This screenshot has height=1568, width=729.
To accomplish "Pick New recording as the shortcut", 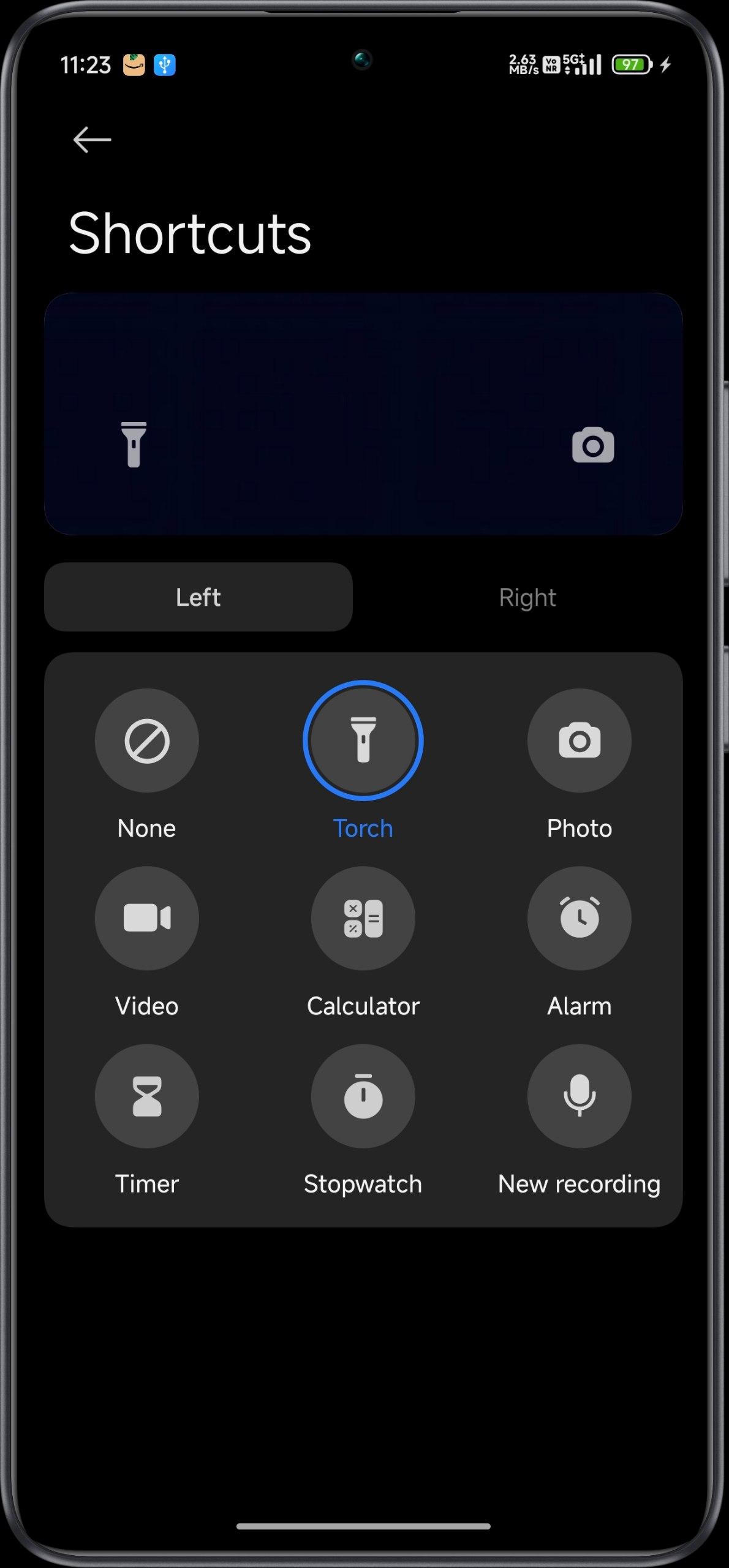I will 579,1096.
